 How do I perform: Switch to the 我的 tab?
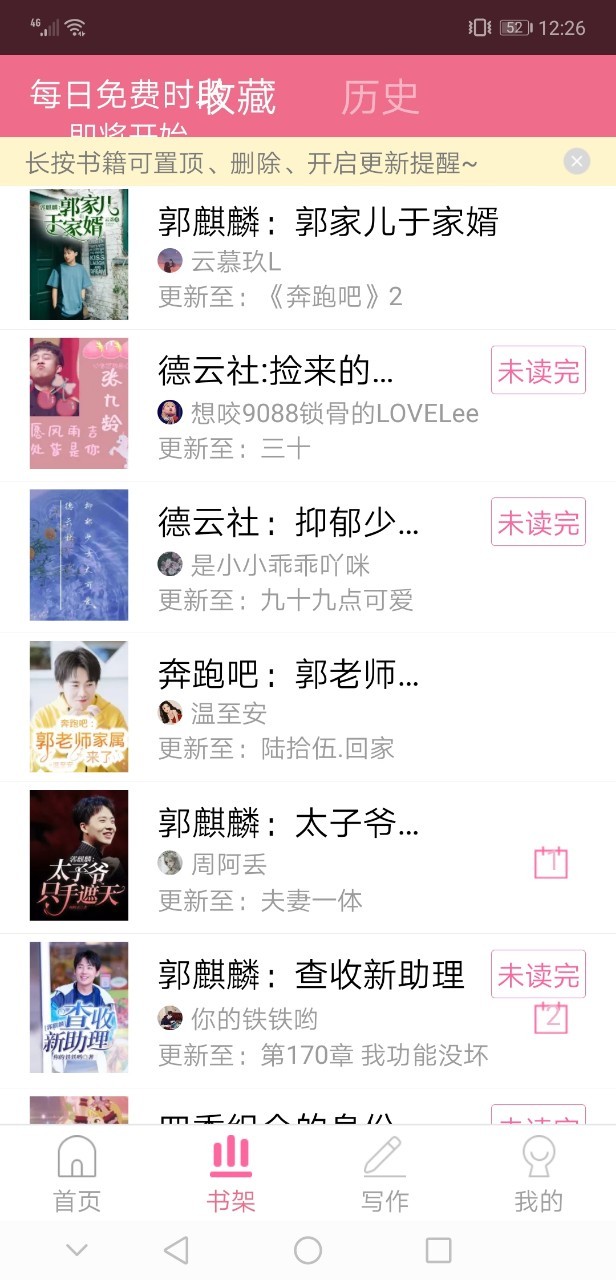(x=539, y=1173)
